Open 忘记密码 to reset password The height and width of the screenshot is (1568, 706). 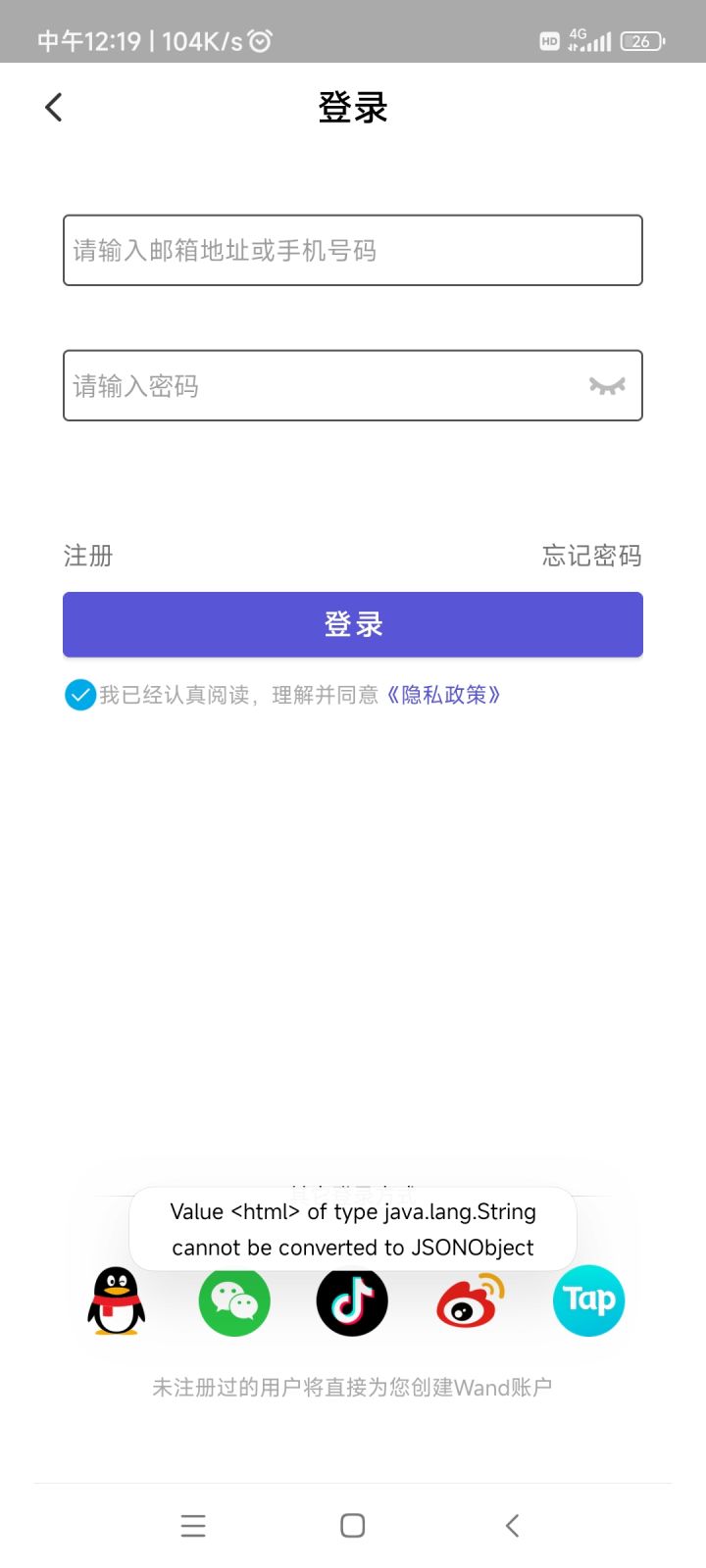pyautogui.click(x=592, y=556)
